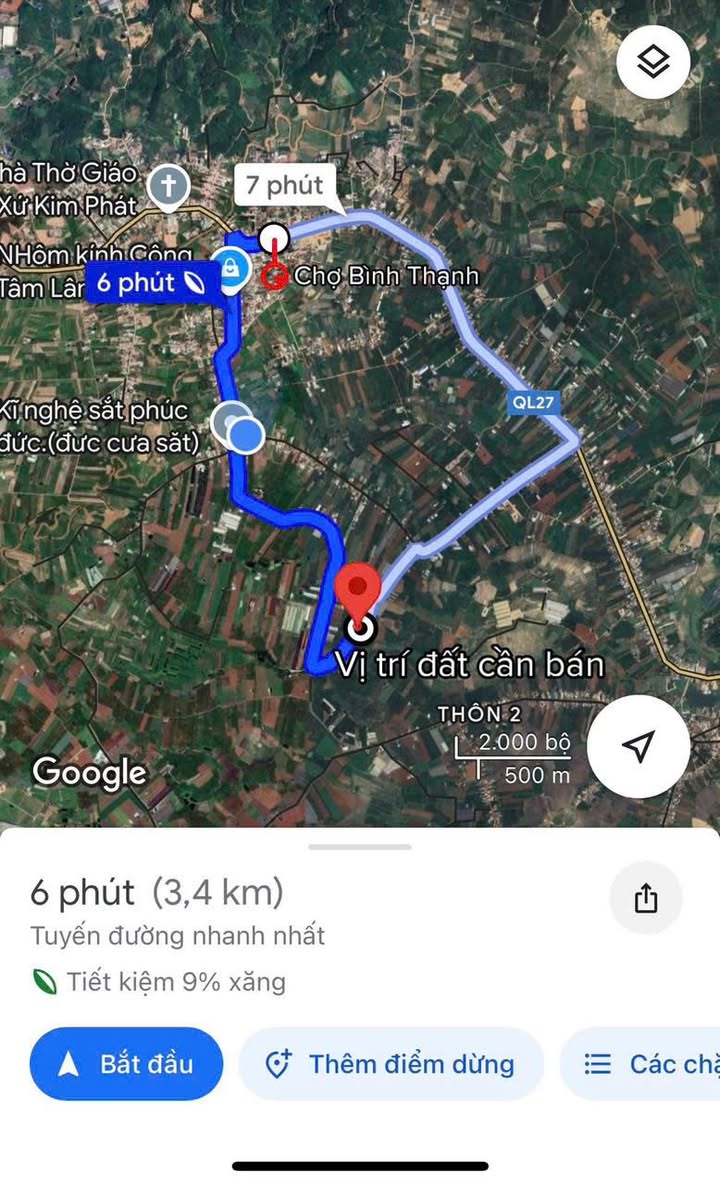Tap Bắt đầu to start navigation
The height and width of the screenshot is (1185, 720).
point(126,1063)
